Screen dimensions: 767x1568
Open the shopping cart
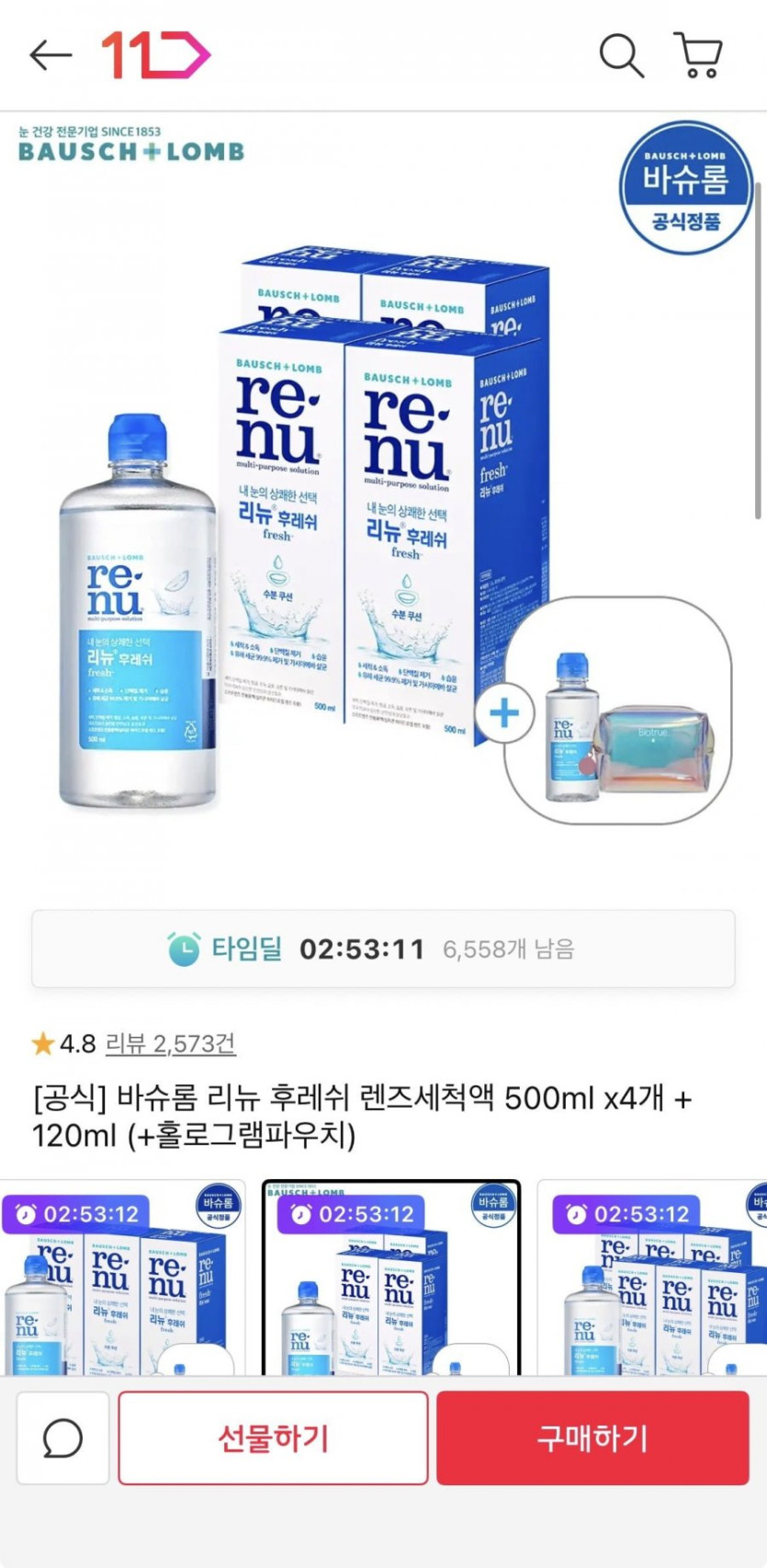click(699, 55)
